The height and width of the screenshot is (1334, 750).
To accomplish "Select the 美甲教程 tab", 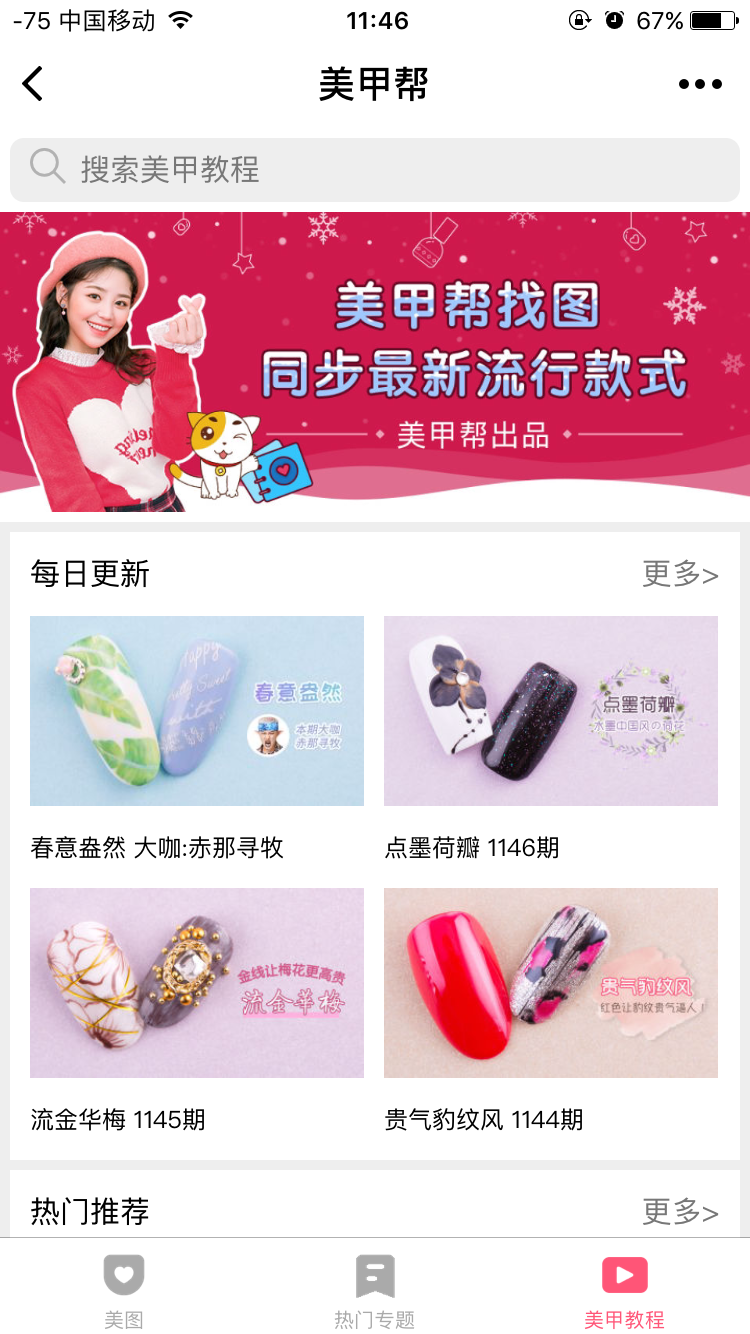I will tap(624, 1290).
